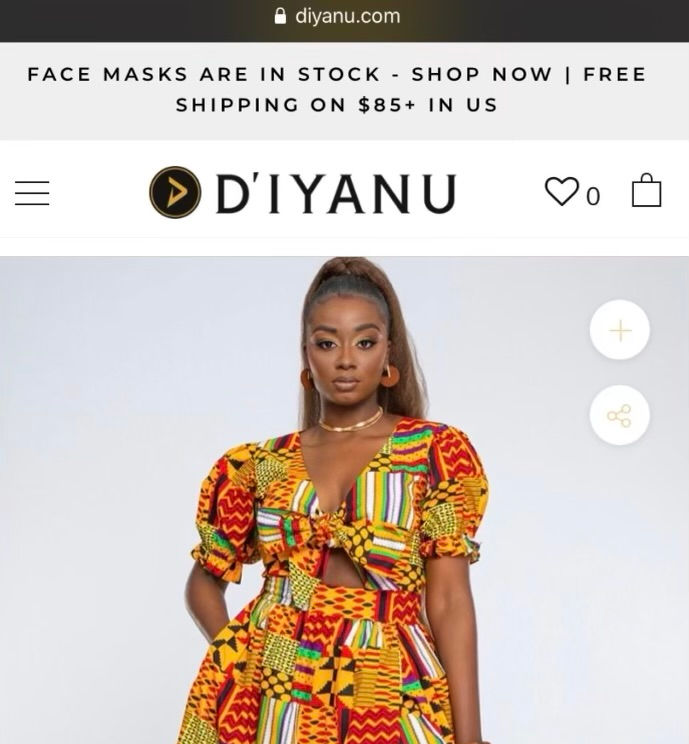The width and height of the screenshot is (689, 744).
Task: Open the wishlist heart icon
Action: click(562, 191)
